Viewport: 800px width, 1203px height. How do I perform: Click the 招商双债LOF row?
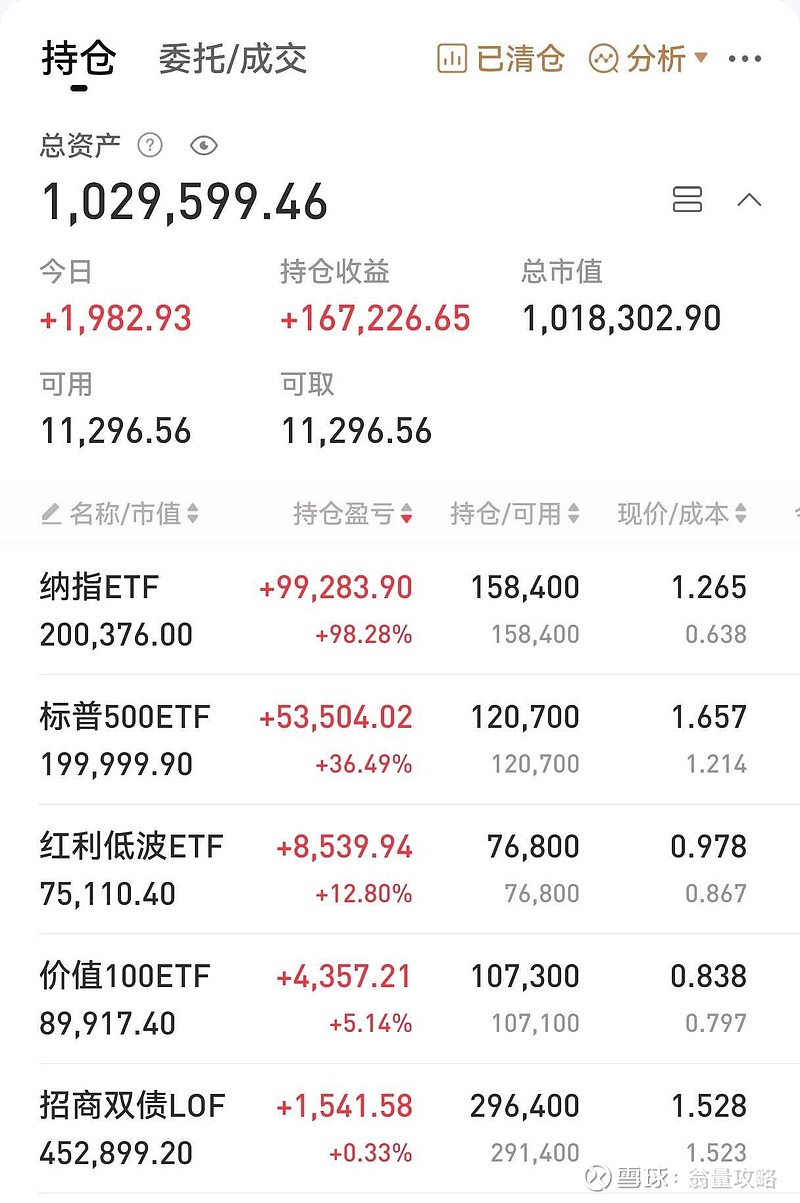400,1128
